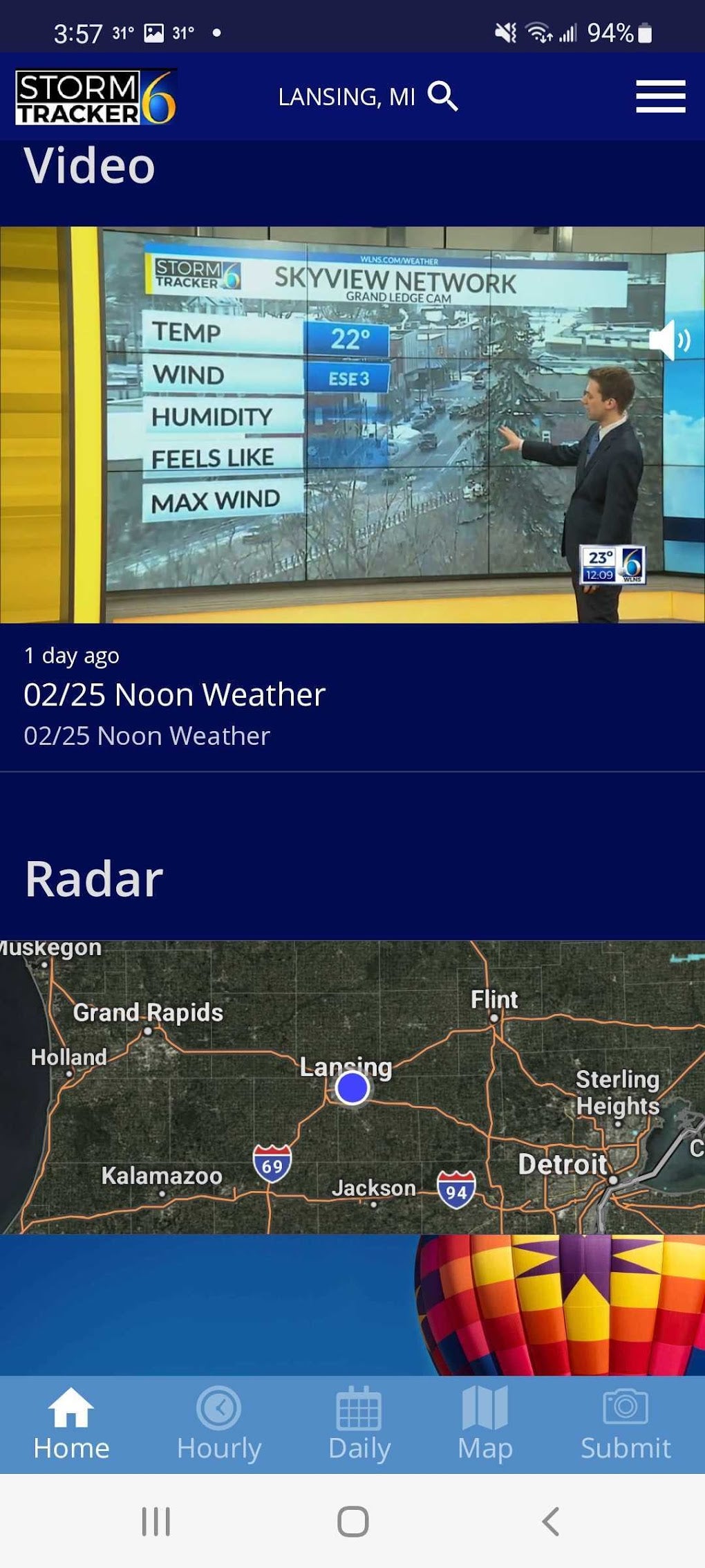Open the location search magnifier

point(443,96)
